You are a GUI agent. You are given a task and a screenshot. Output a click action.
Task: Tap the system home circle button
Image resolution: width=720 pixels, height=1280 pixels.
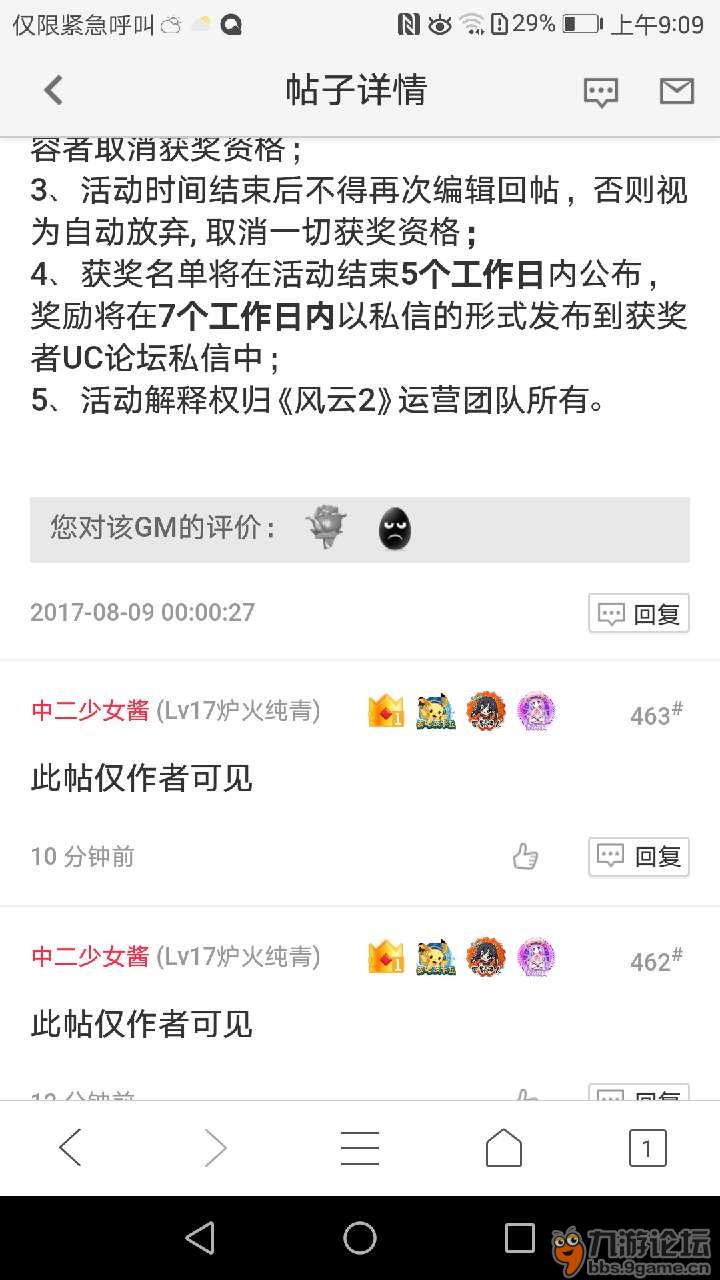pyautogui.click(x=360, y=1238)
